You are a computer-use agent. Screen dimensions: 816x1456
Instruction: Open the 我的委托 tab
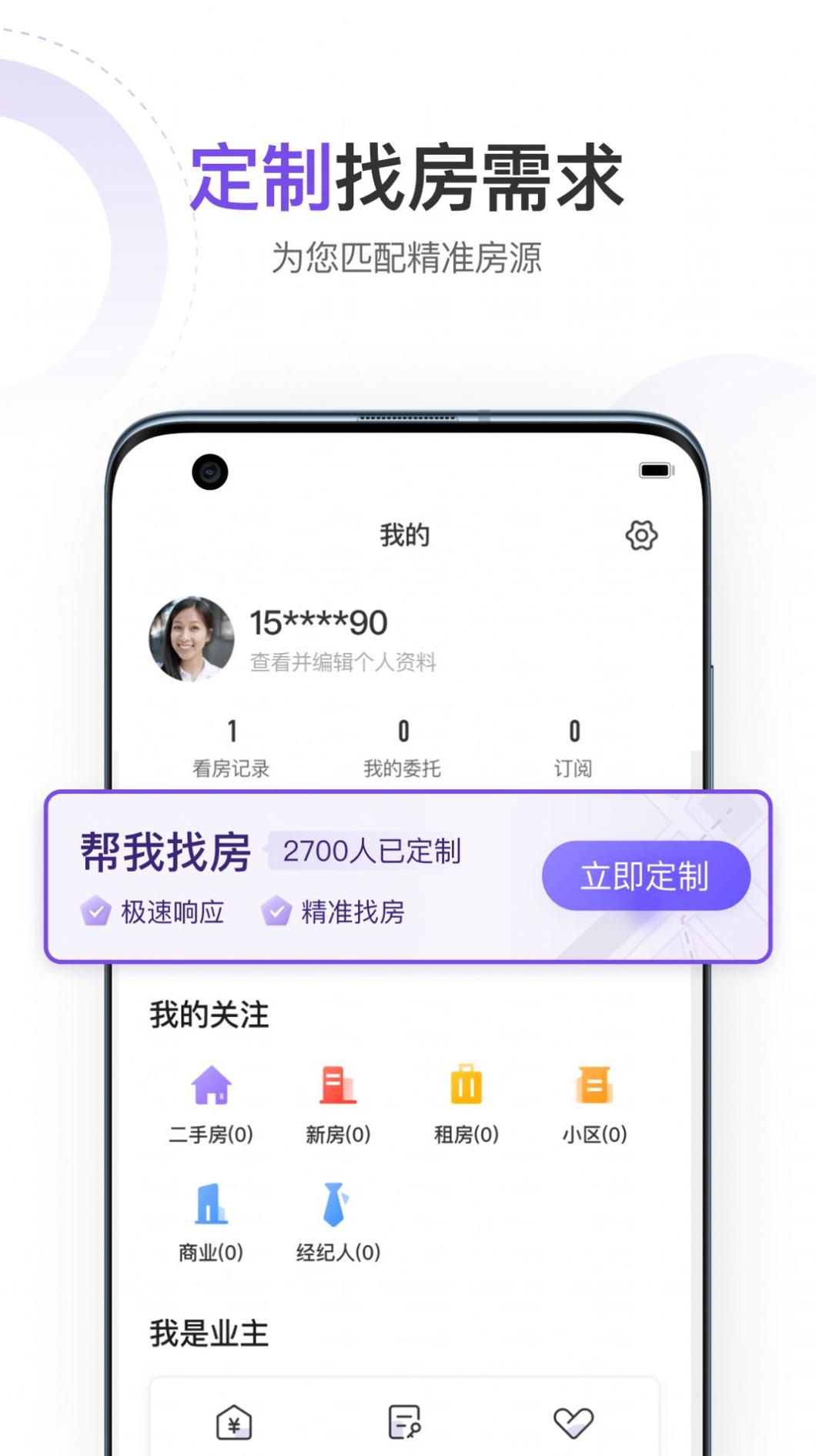(403, 747)
